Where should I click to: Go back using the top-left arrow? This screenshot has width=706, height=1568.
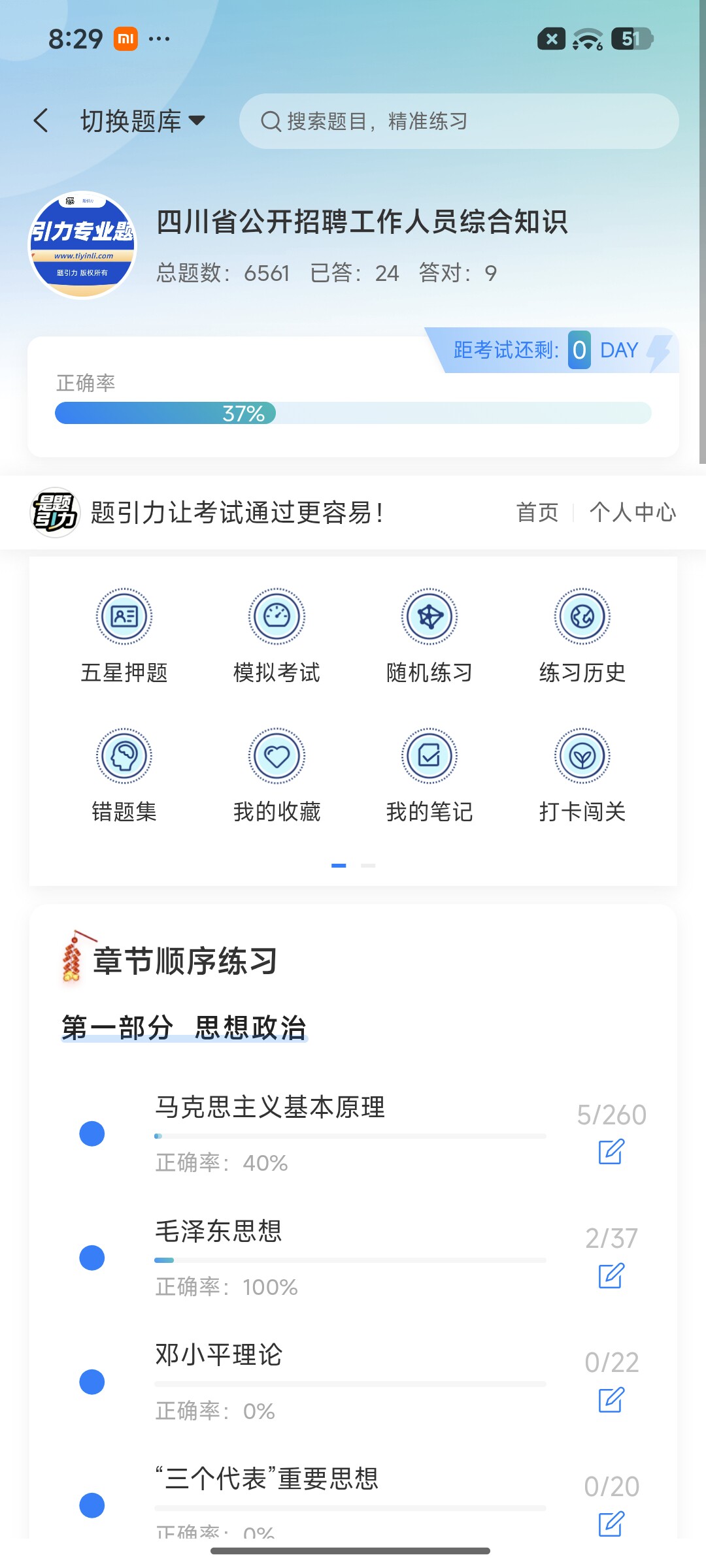coord(41,121)
